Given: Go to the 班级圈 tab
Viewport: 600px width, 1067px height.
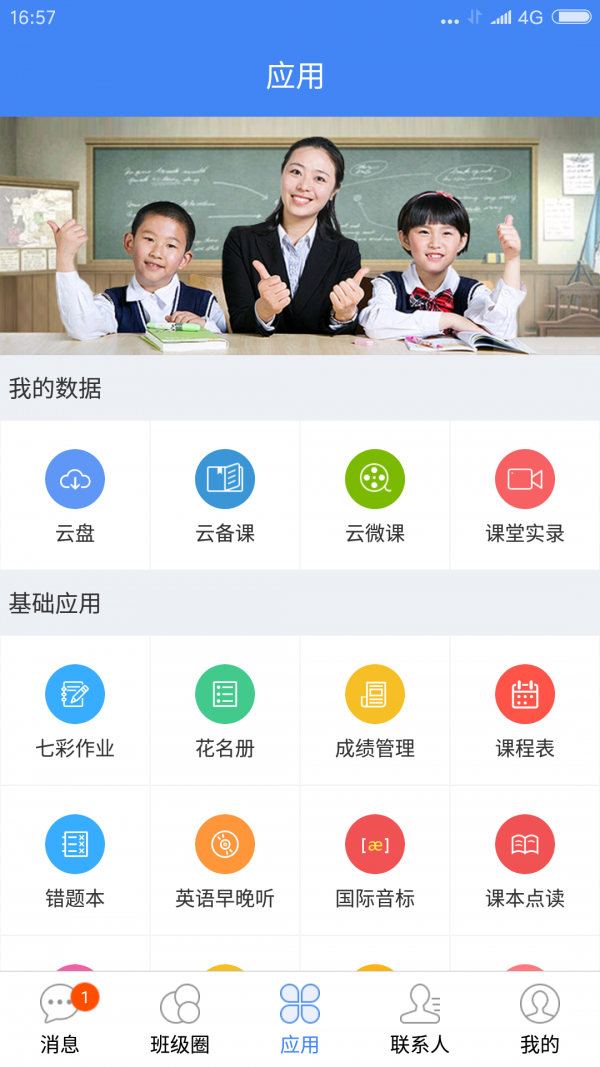Looking at the screenshot, I should pyautogui.click(x=180, y=1018).
